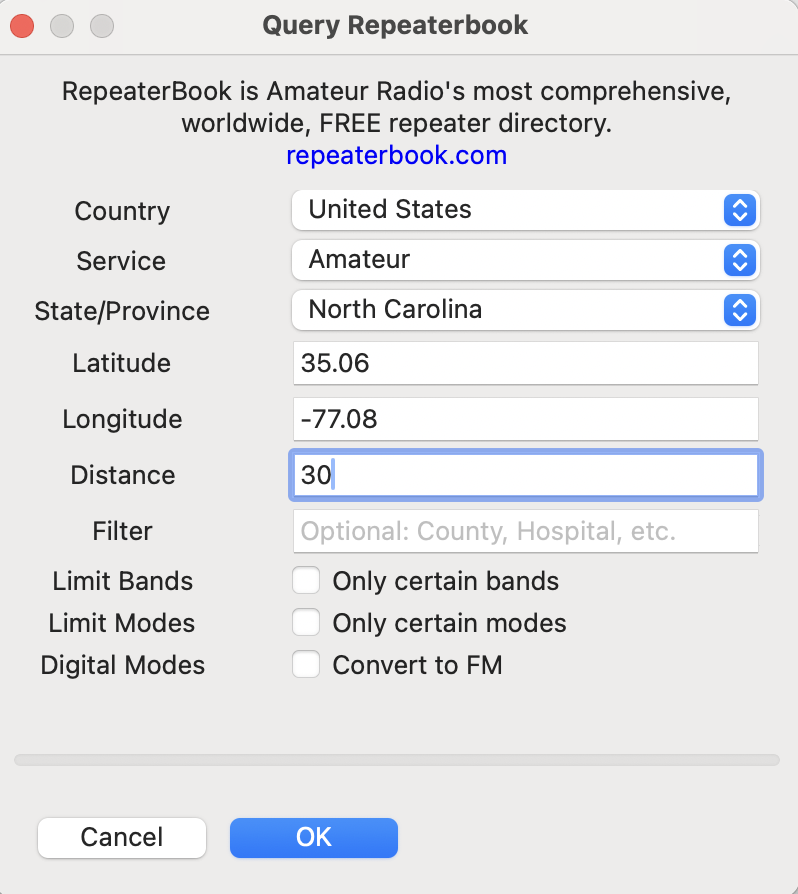Click the Limit Bands label
Screen dimensions: 798x894
(122, 580)
